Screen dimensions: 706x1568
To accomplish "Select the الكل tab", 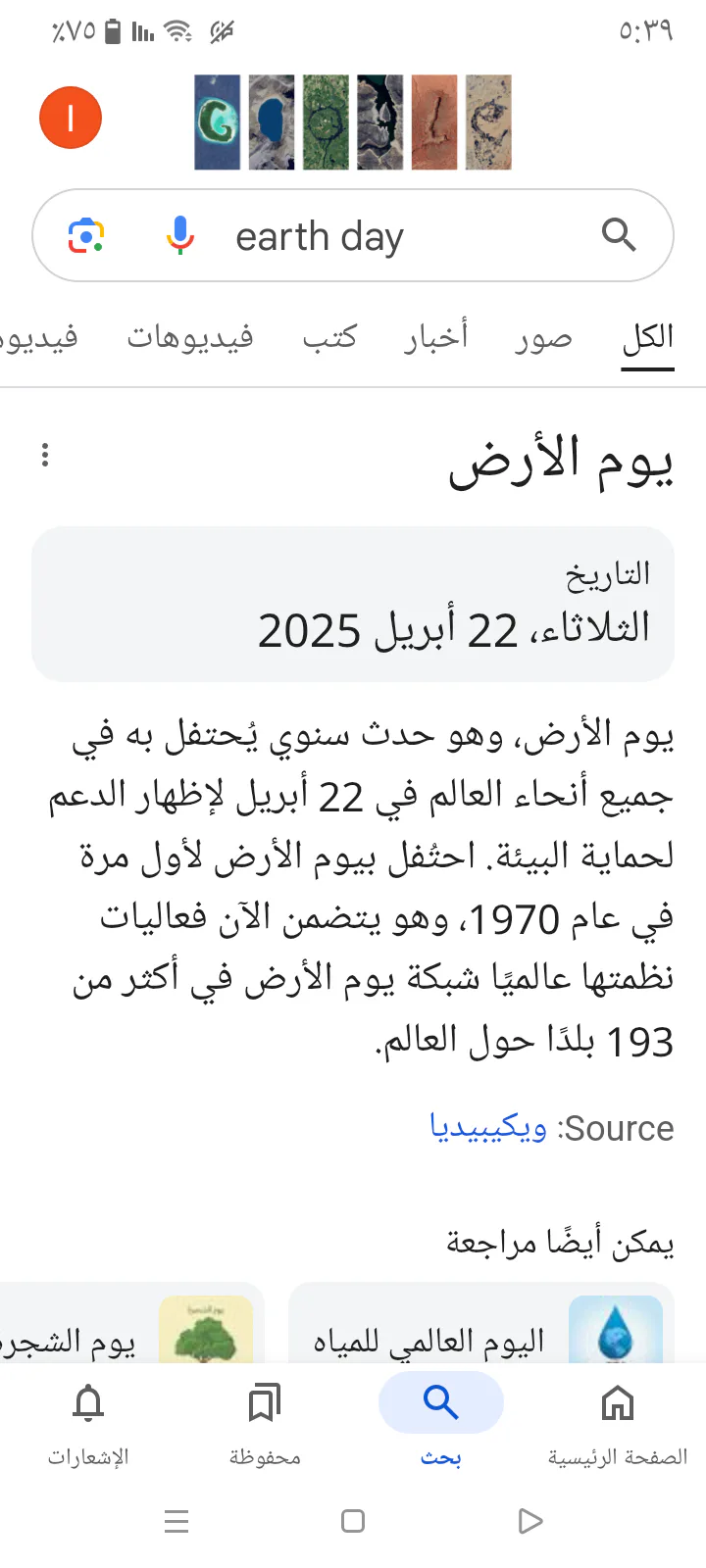I will pyautogui.click(x=648, y=338).
